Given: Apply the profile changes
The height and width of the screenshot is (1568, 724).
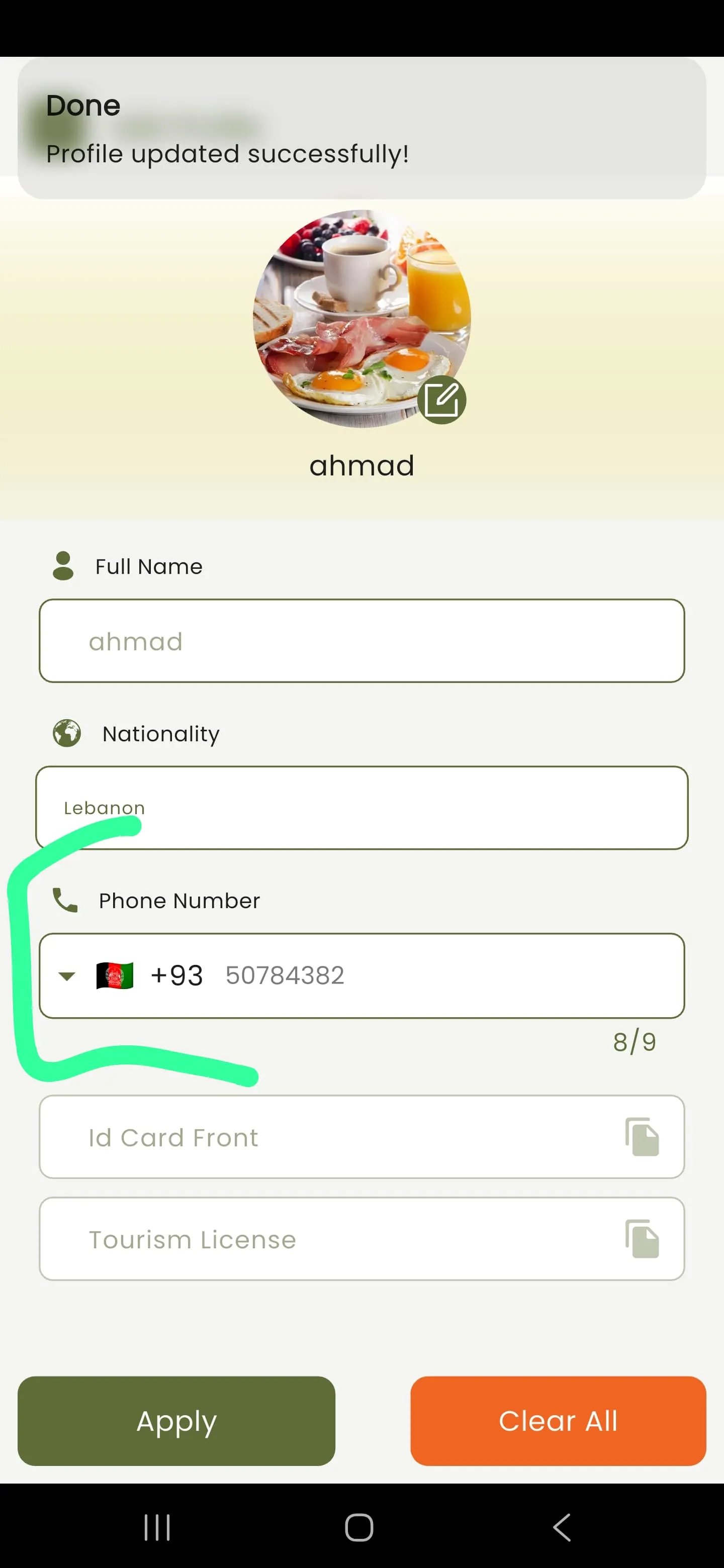Looking at the screenshot, I should tap(176, 1421).
